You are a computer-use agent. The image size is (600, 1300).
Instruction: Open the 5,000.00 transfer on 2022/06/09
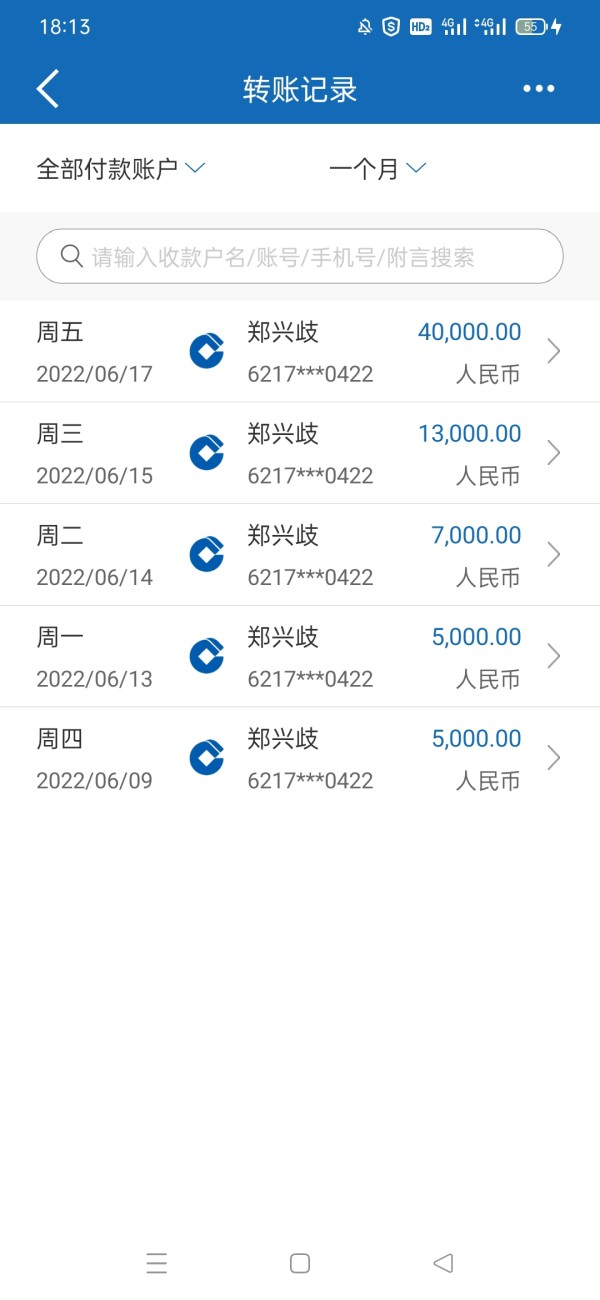coord(300,759)
